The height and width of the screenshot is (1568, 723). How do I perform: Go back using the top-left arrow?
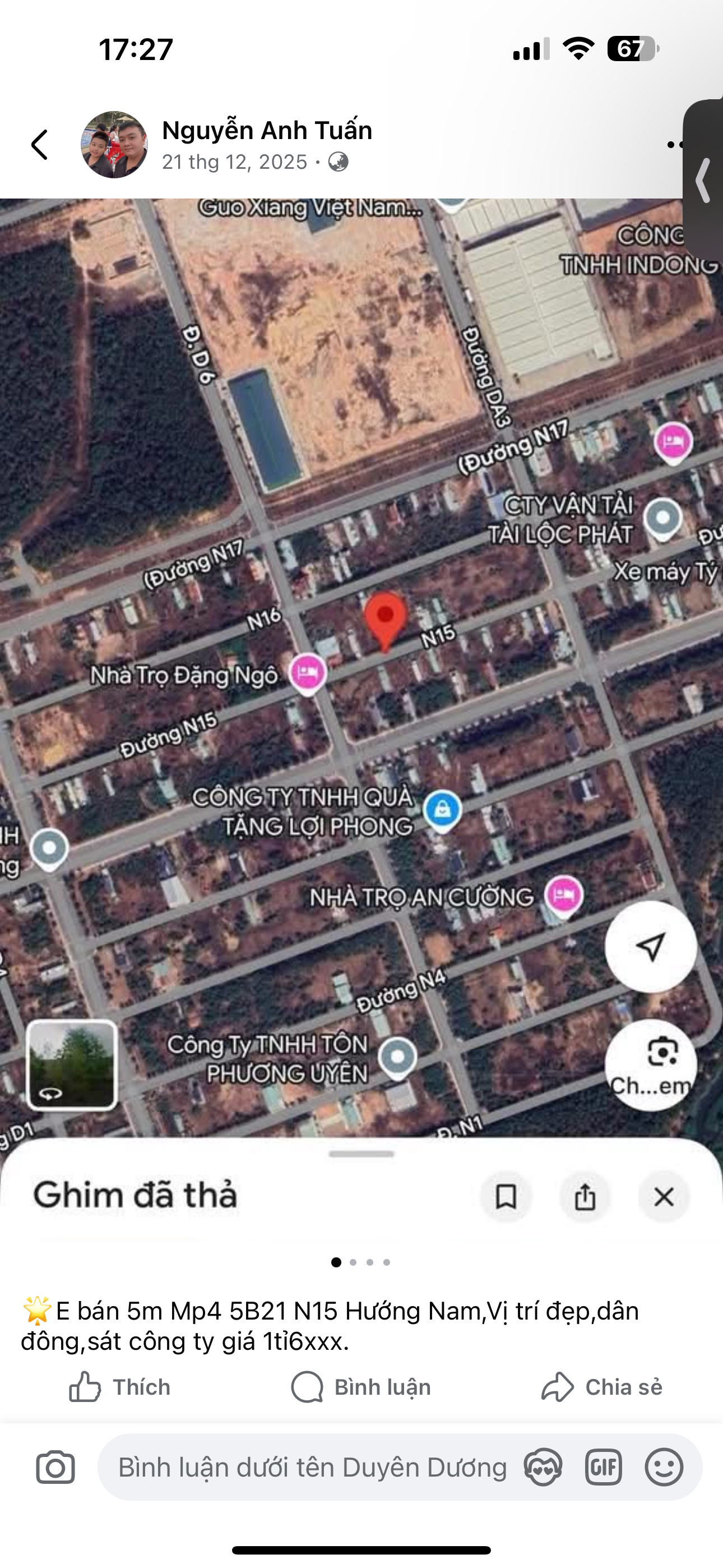point(40,145)
